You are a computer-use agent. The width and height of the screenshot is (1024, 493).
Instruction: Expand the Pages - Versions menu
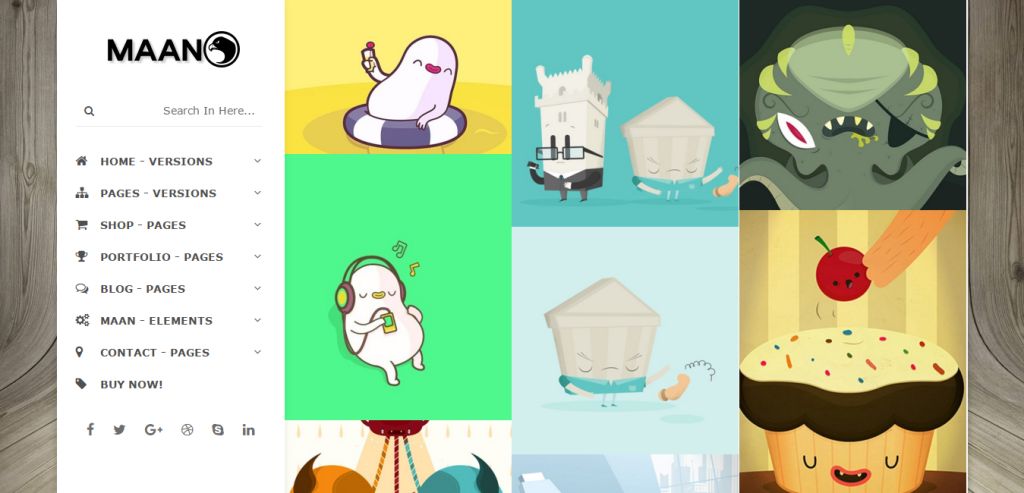(x=158, y=193)
